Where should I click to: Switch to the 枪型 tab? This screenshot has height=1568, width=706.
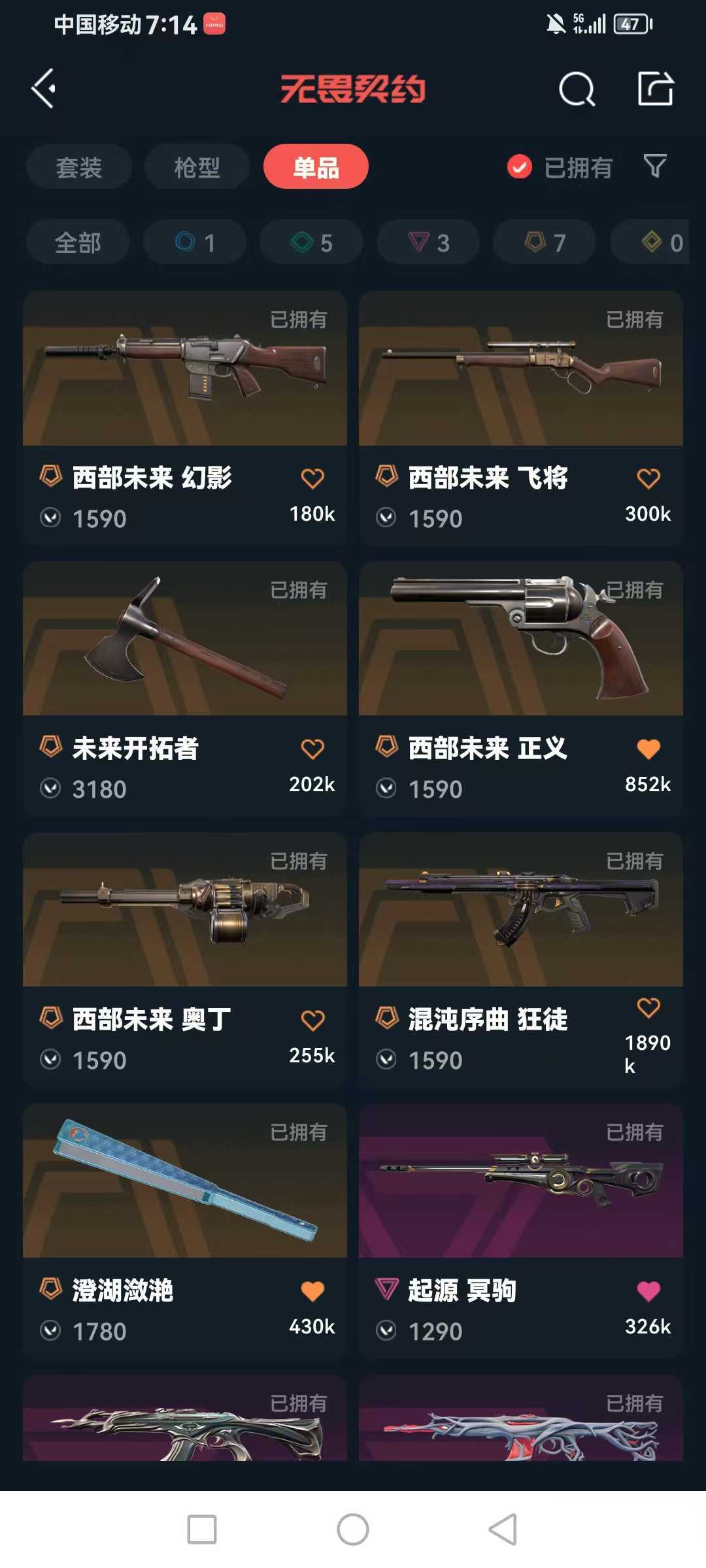[x=197, y=167]
